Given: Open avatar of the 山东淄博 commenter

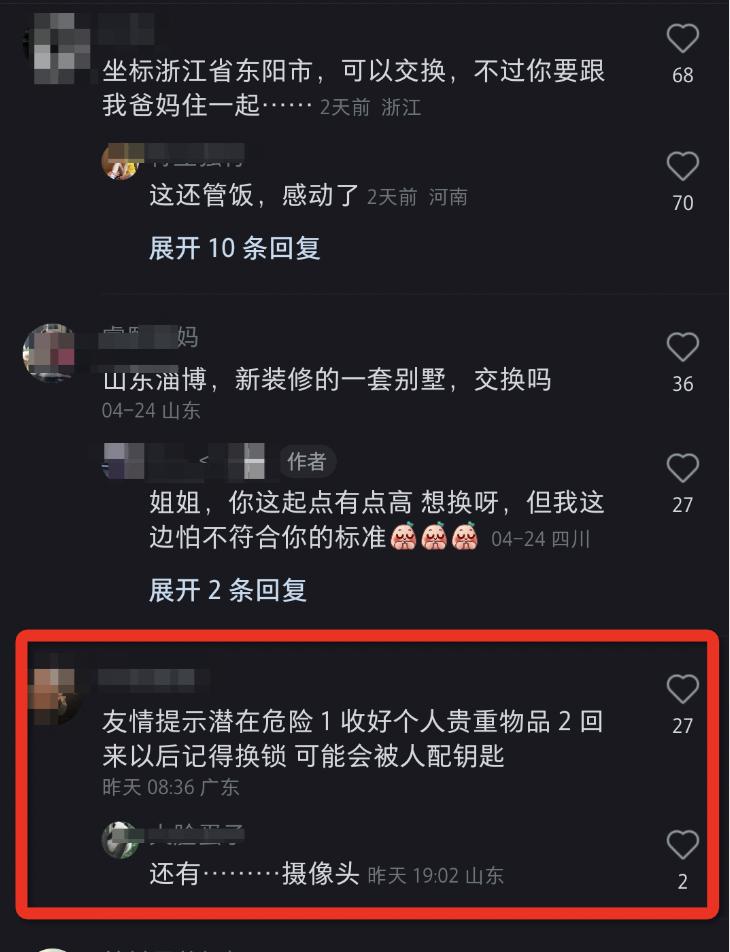Looking at the screenshot, I should [x=51, y=353].
